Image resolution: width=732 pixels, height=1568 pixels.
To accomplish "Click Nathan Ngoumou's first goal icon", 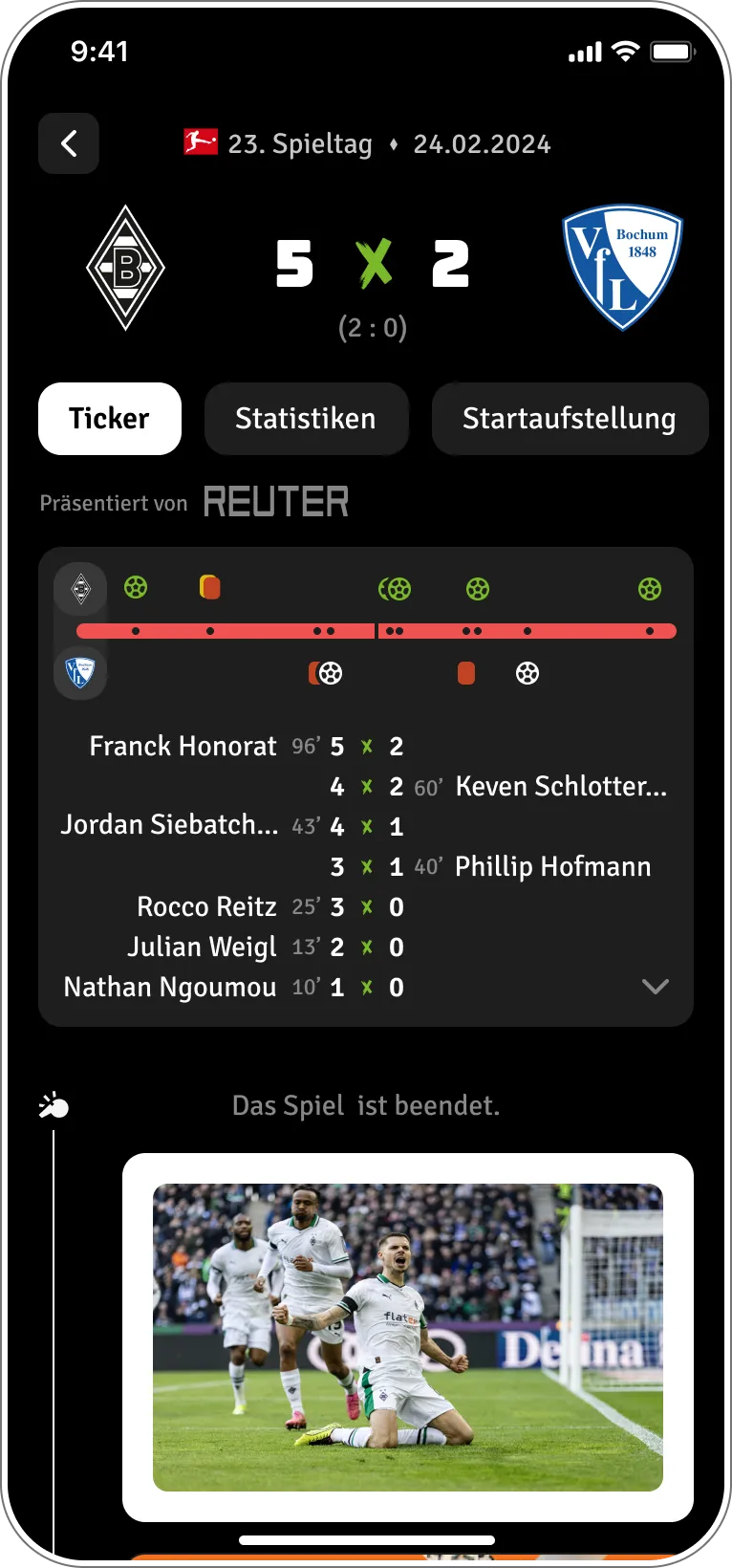I will point(136,589).
